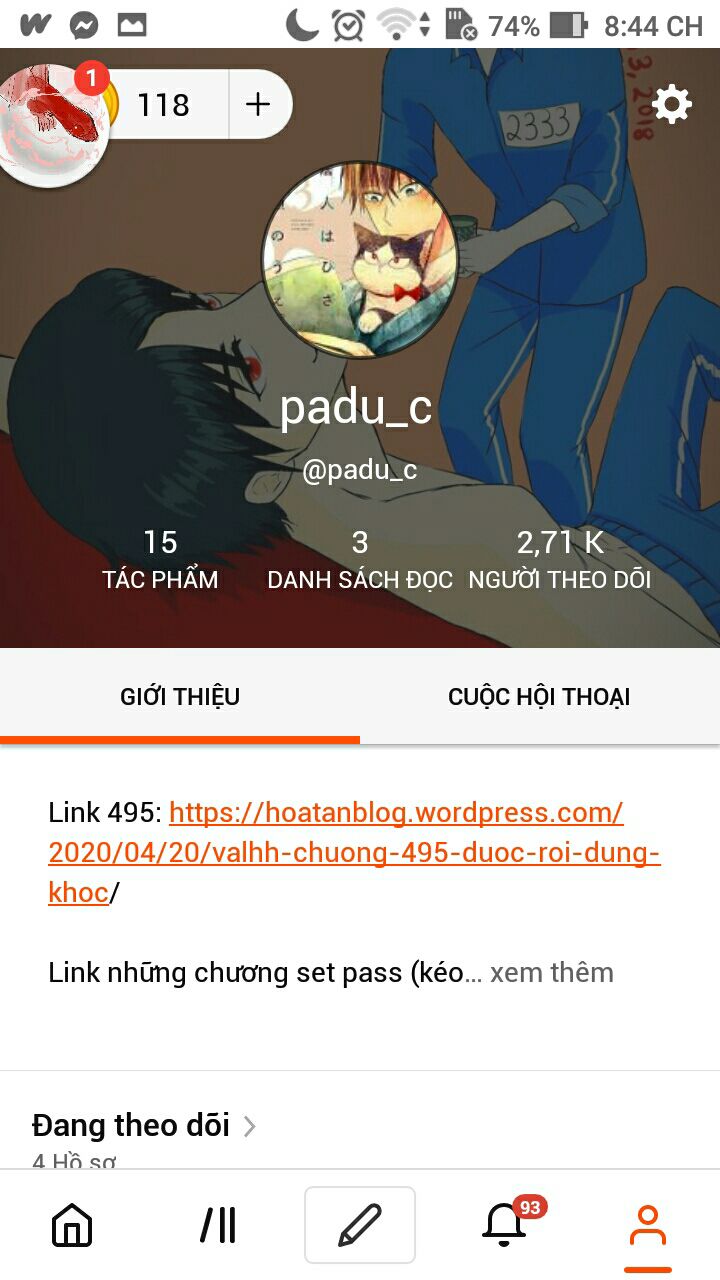Open the Library tab

[x=217, y=1225]
